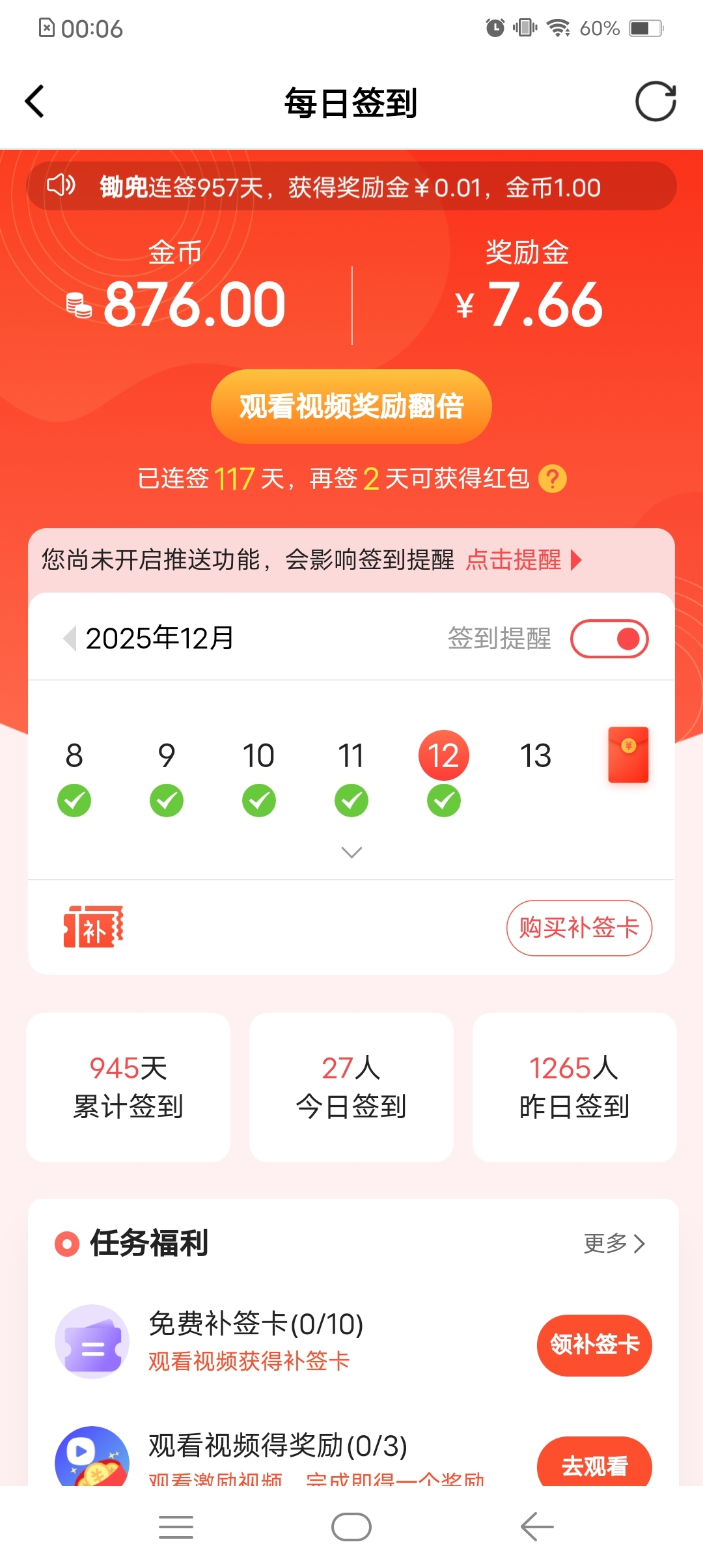Go back using the header arrow
This screenshot has width=703, height=1568.
pos(35,102)
